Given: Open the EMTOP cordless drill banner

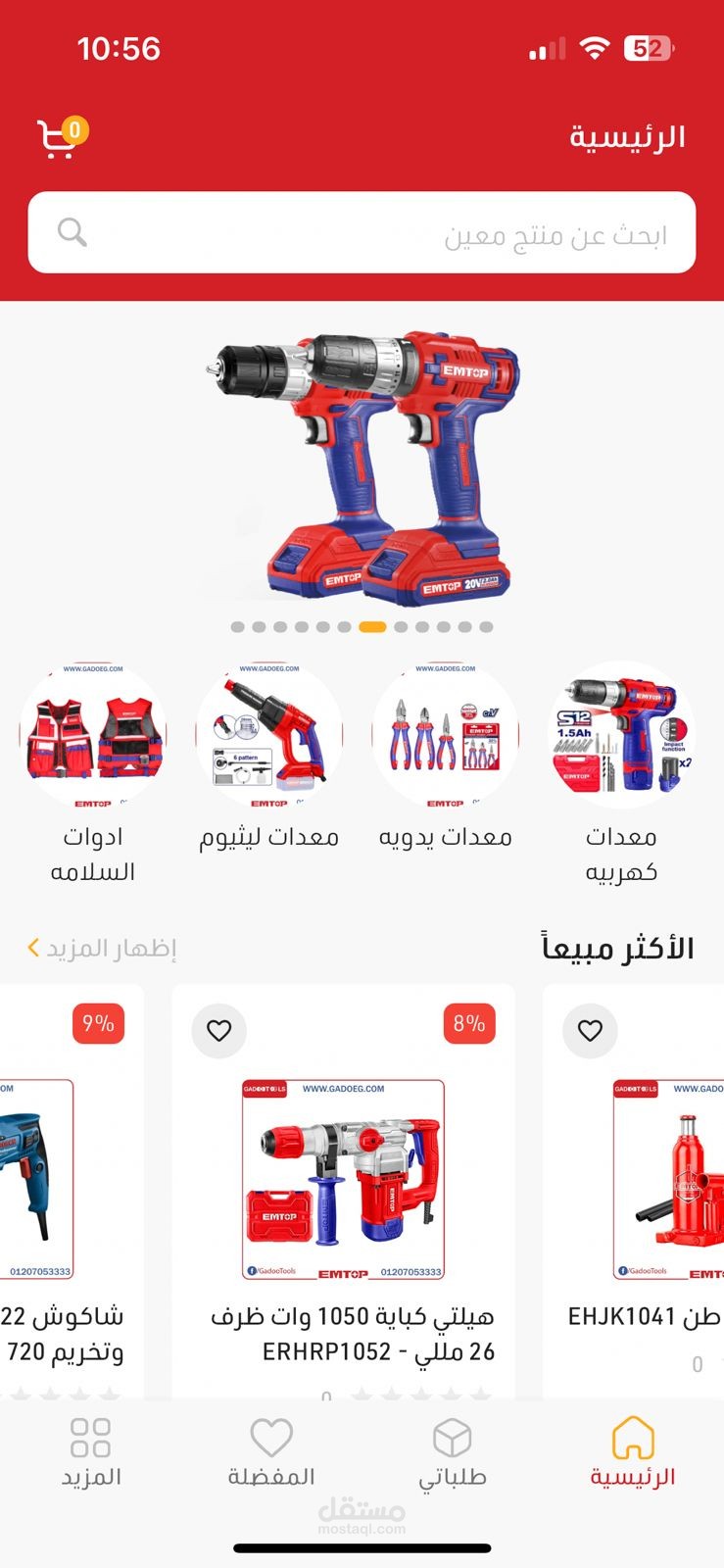Looking at the screenshot, I should [362, 465].
